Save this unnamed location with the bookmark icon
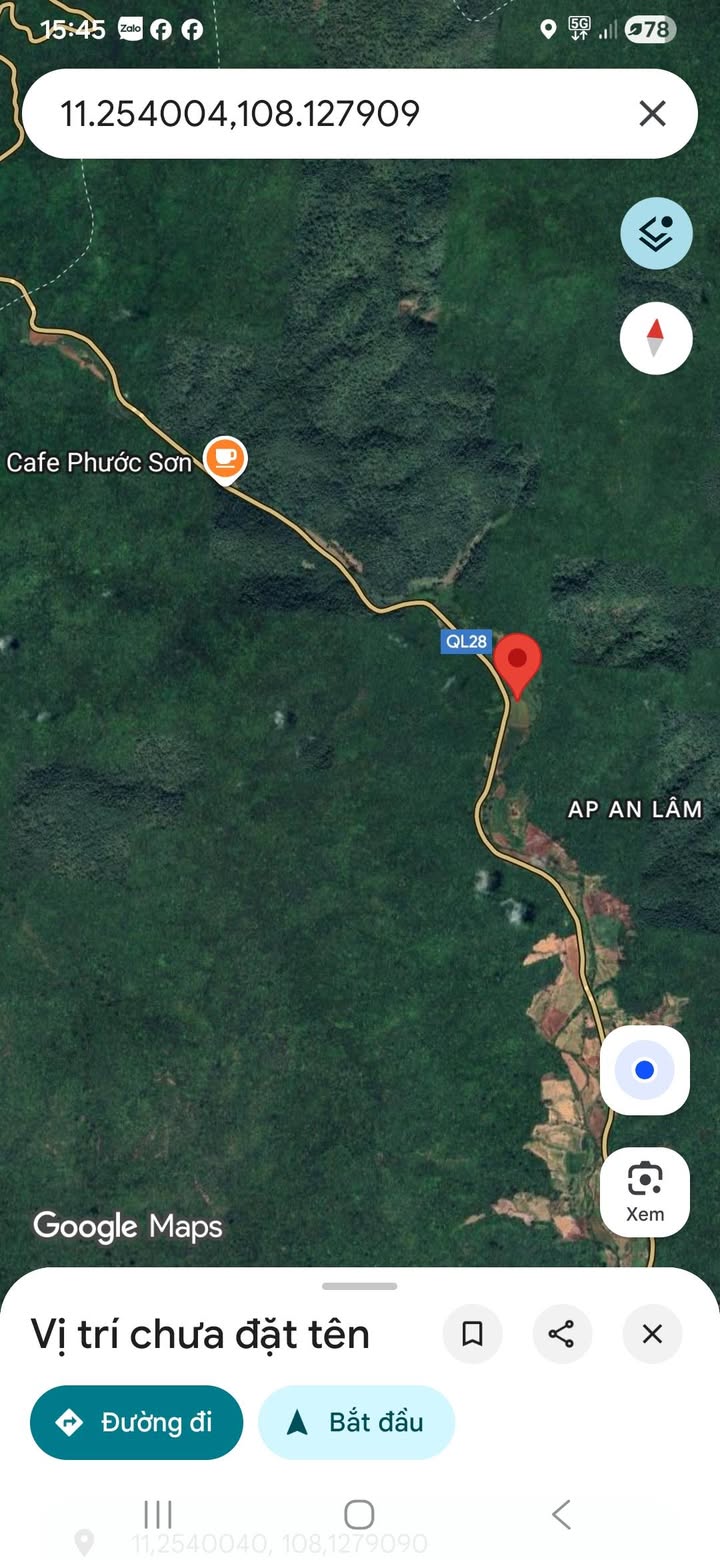720x1560 pixels. [472, 1334]
